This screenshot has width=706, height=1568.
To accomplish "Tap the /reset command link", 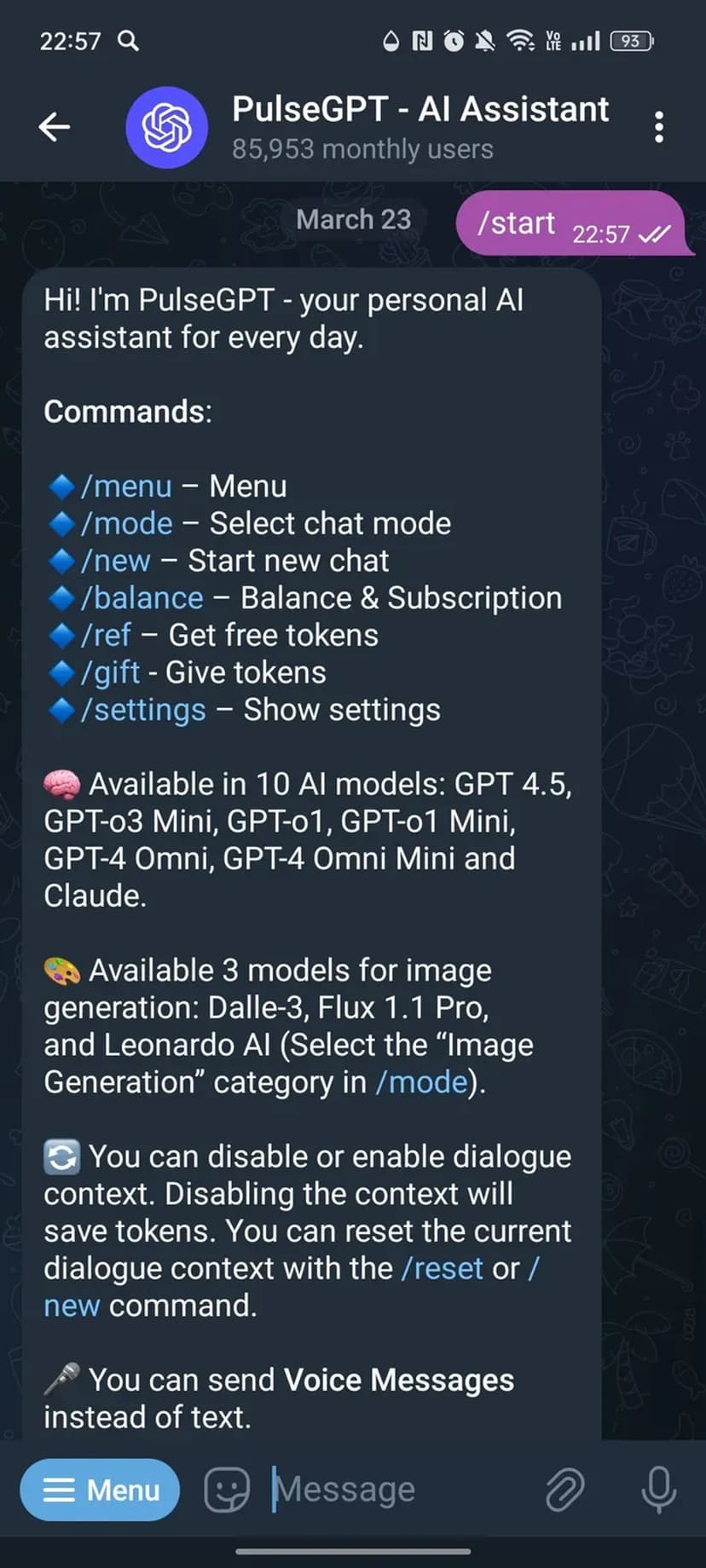I will 442,1269.
